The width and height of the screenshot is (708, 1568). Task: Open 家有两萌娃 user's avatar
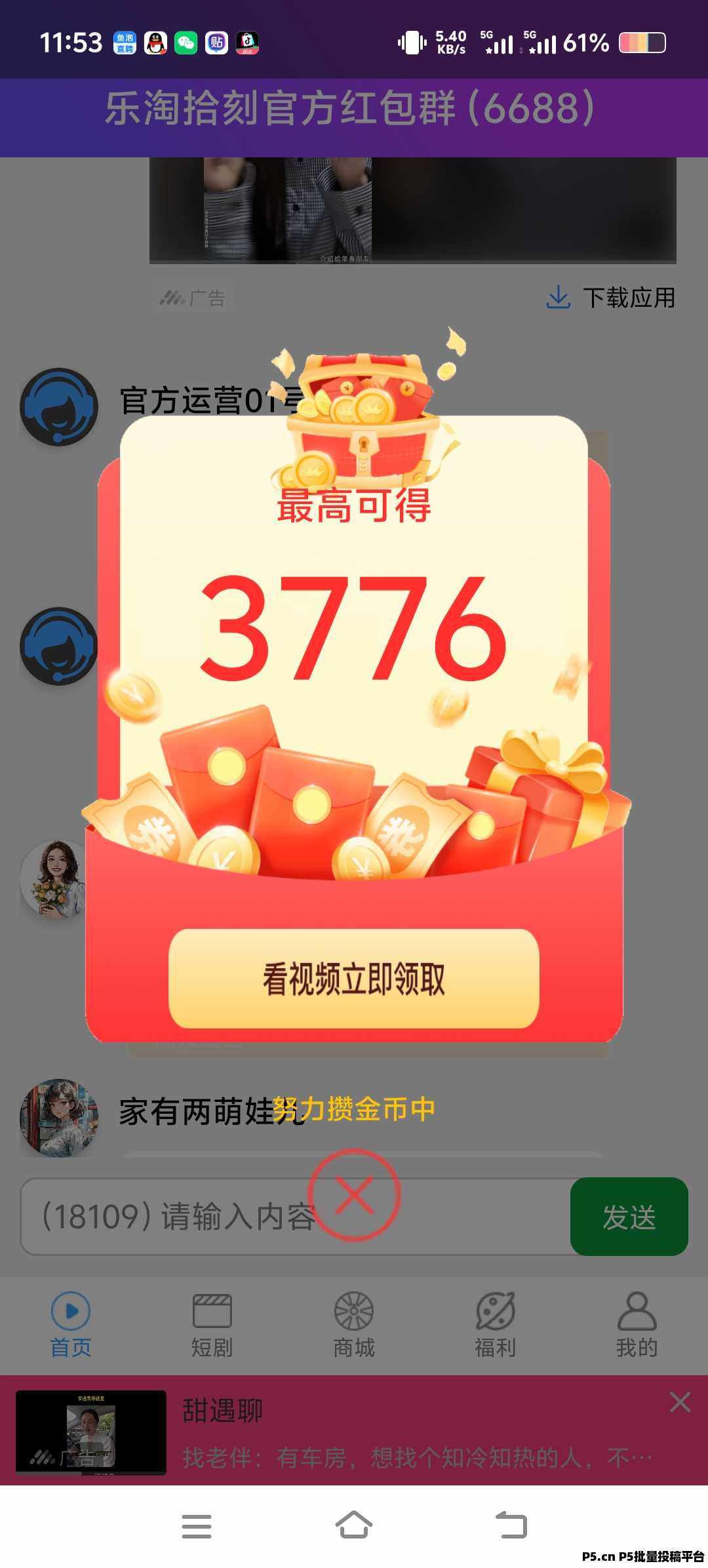pos(59,1118)
